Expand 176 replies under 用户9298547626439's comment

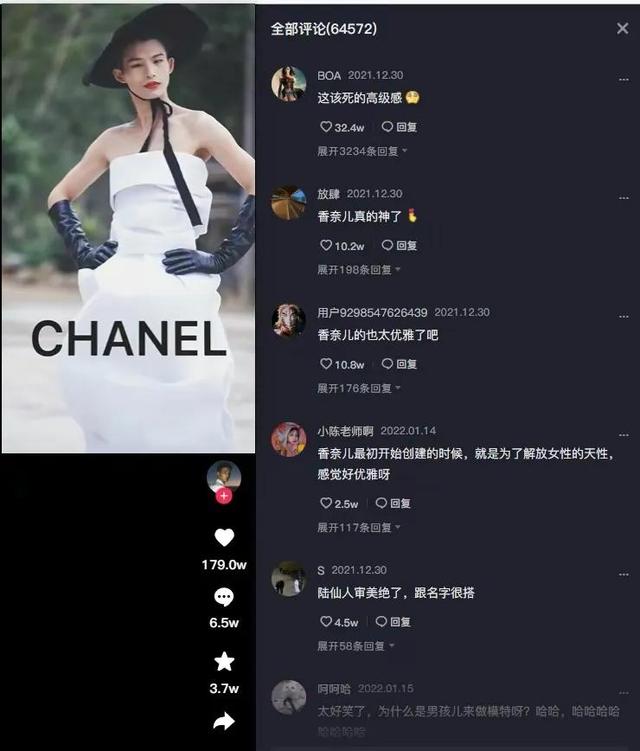[x=359, y=388]
